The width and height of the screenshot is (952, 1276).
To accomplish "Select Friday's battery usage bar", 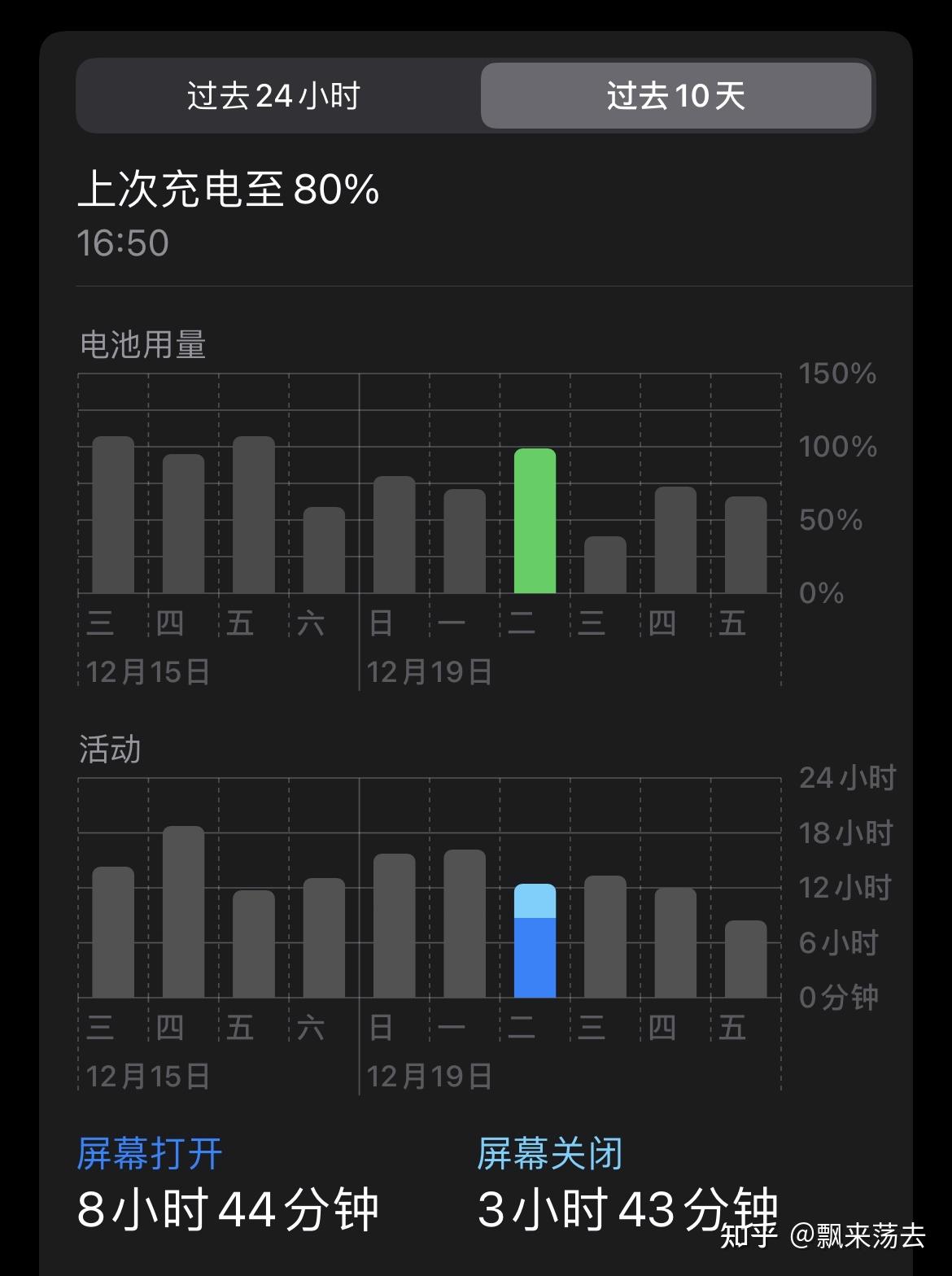I will point(254,513).
